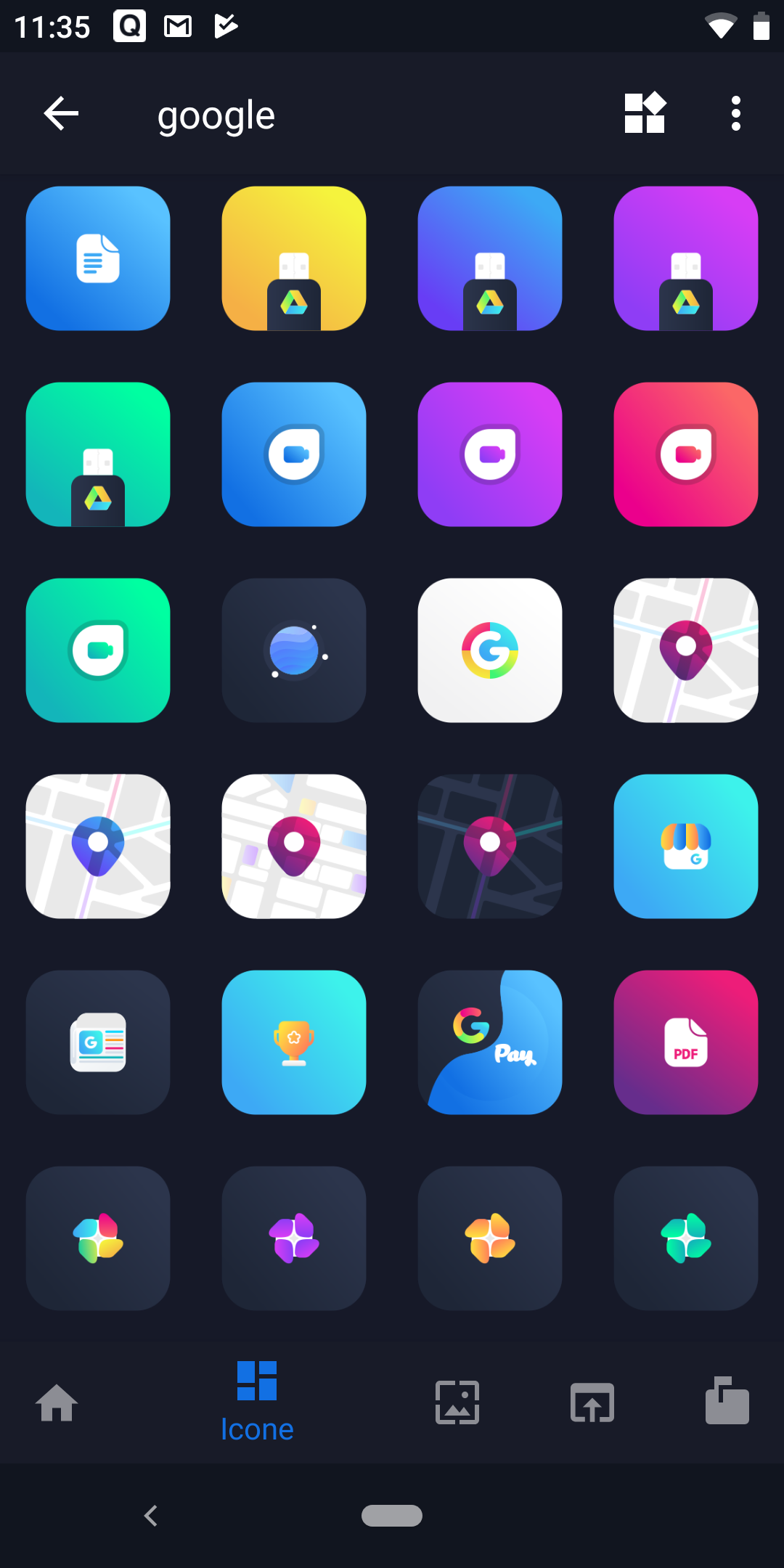Viewport: 784px width, 1568px height.
Task: Select the yellow Google Drive USB icon
Action: point(294,258)
